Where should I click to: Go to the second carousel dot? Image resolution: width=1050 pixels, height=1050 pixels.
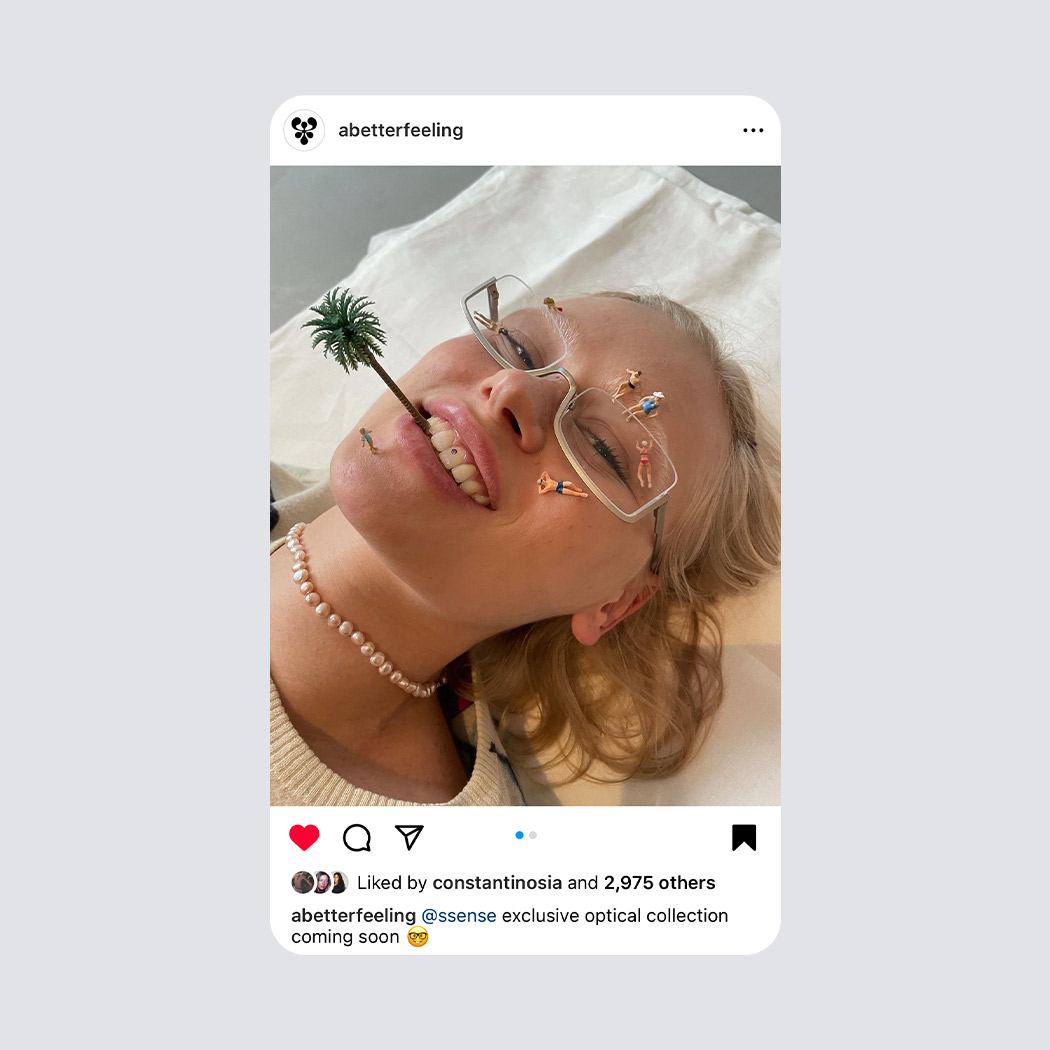[x=533, y=835]
